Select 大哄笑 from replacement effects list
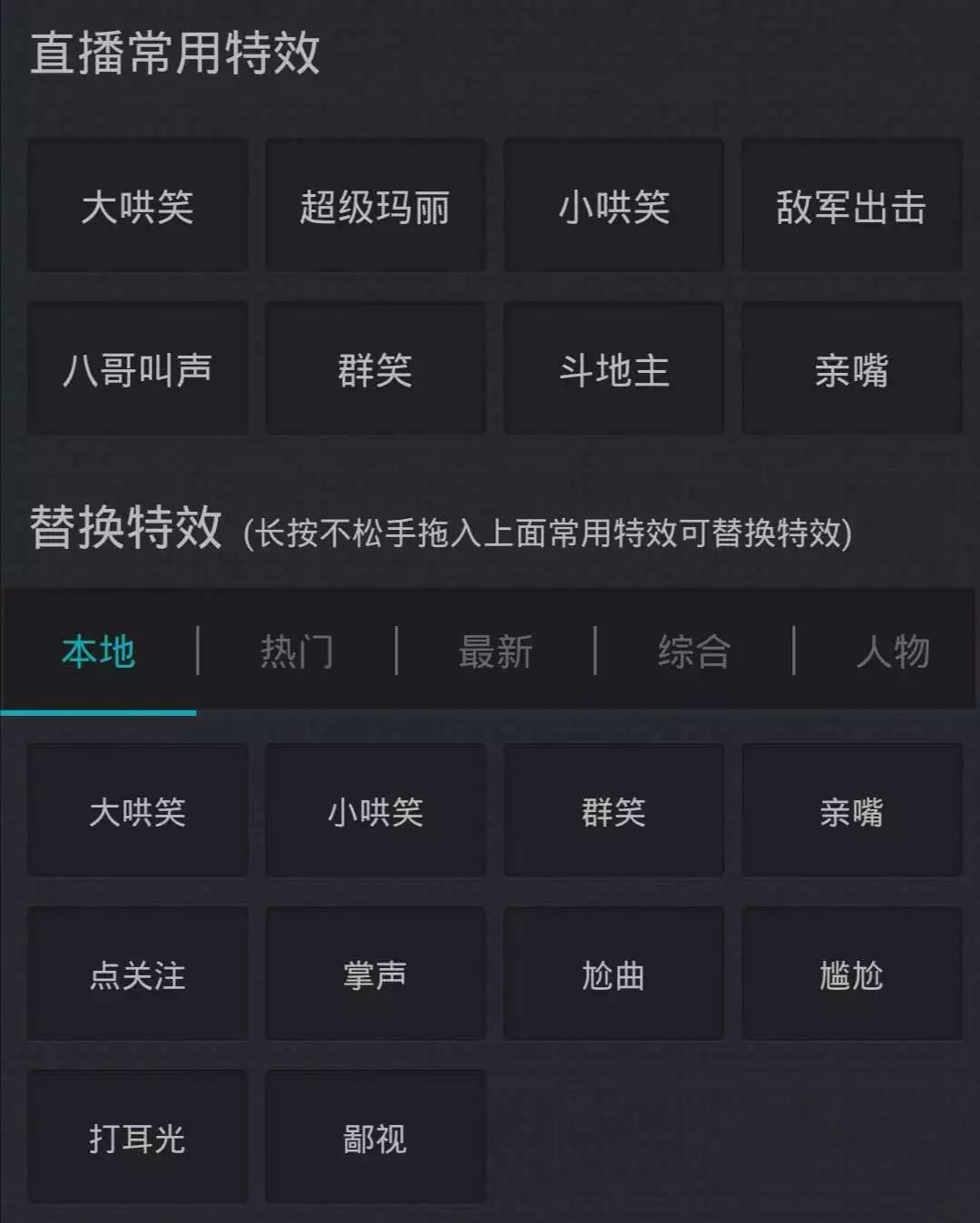980x1223 pixels. pos(137,811)
